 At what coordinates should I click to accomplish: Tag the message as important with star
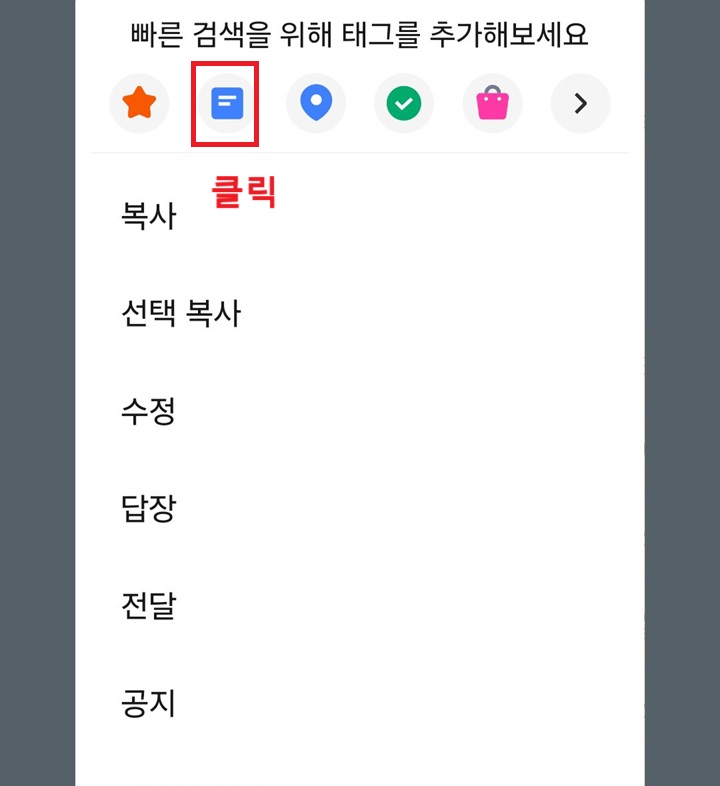coord(139,103)
